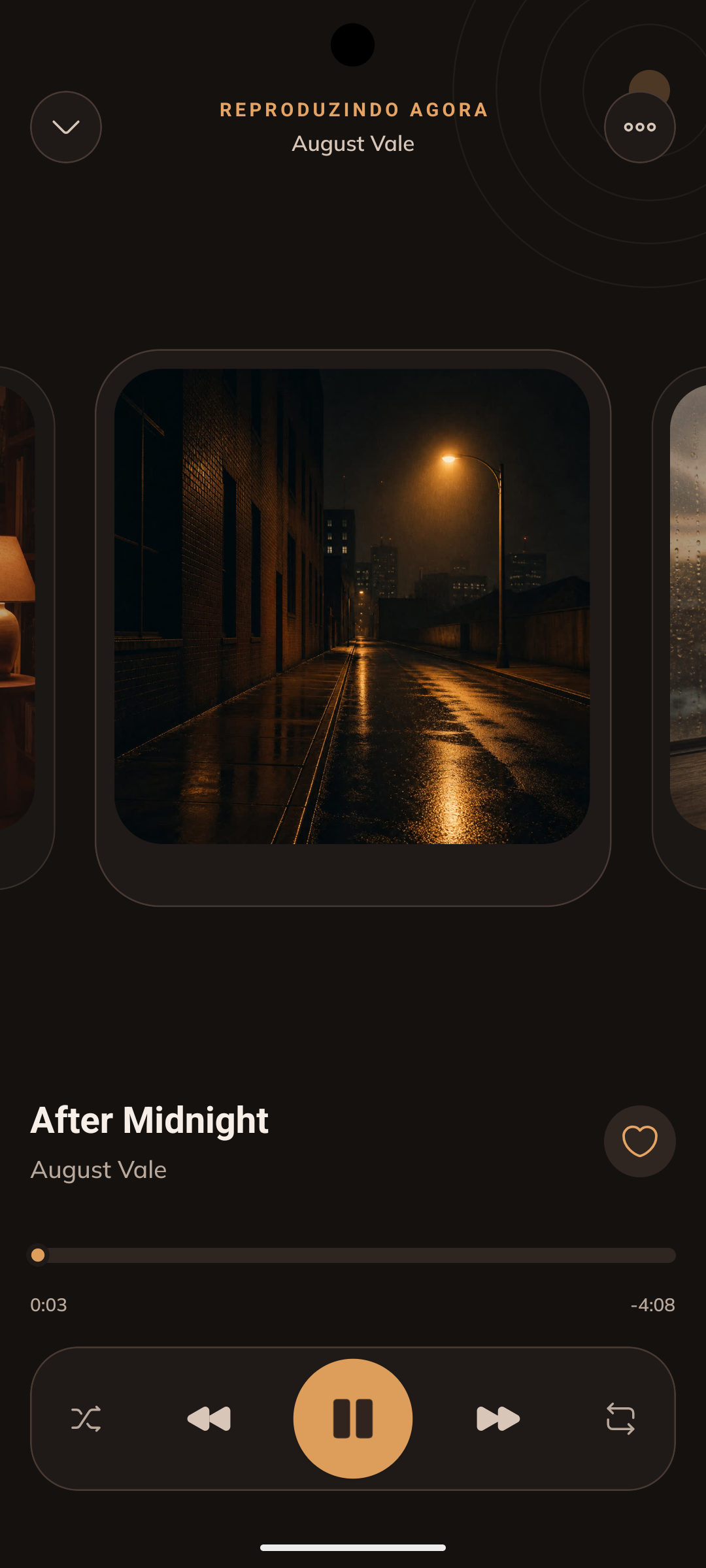The height and width of the screenshot is (1568, 706).
Task: Enable shuffle playback
Action: [x=86, y=1418]
